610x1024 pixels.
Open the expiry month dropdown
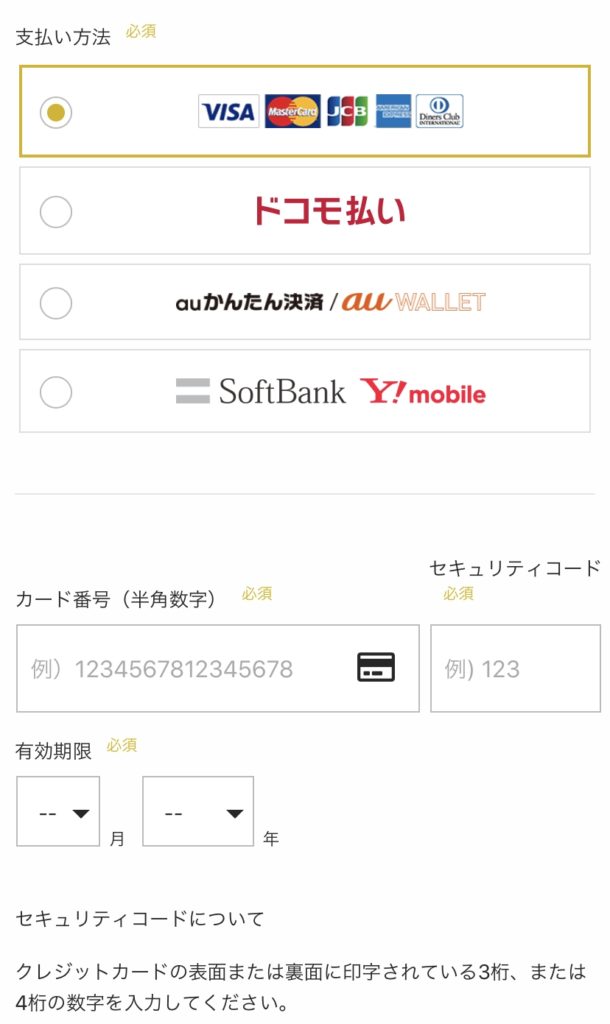[x=58, y=812]
